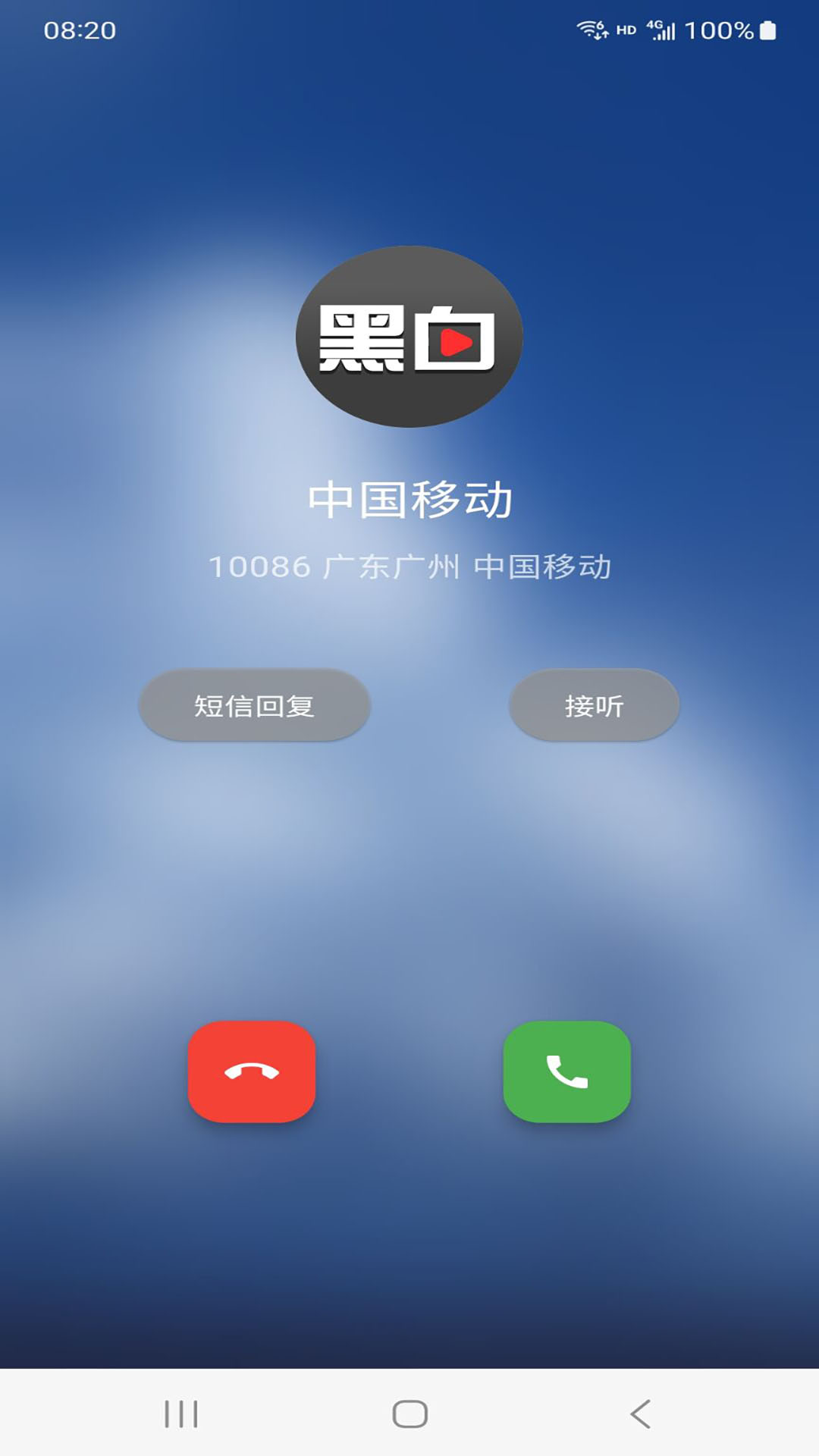
Task: Decline the call with the red button
Action: click(252, 1072)
